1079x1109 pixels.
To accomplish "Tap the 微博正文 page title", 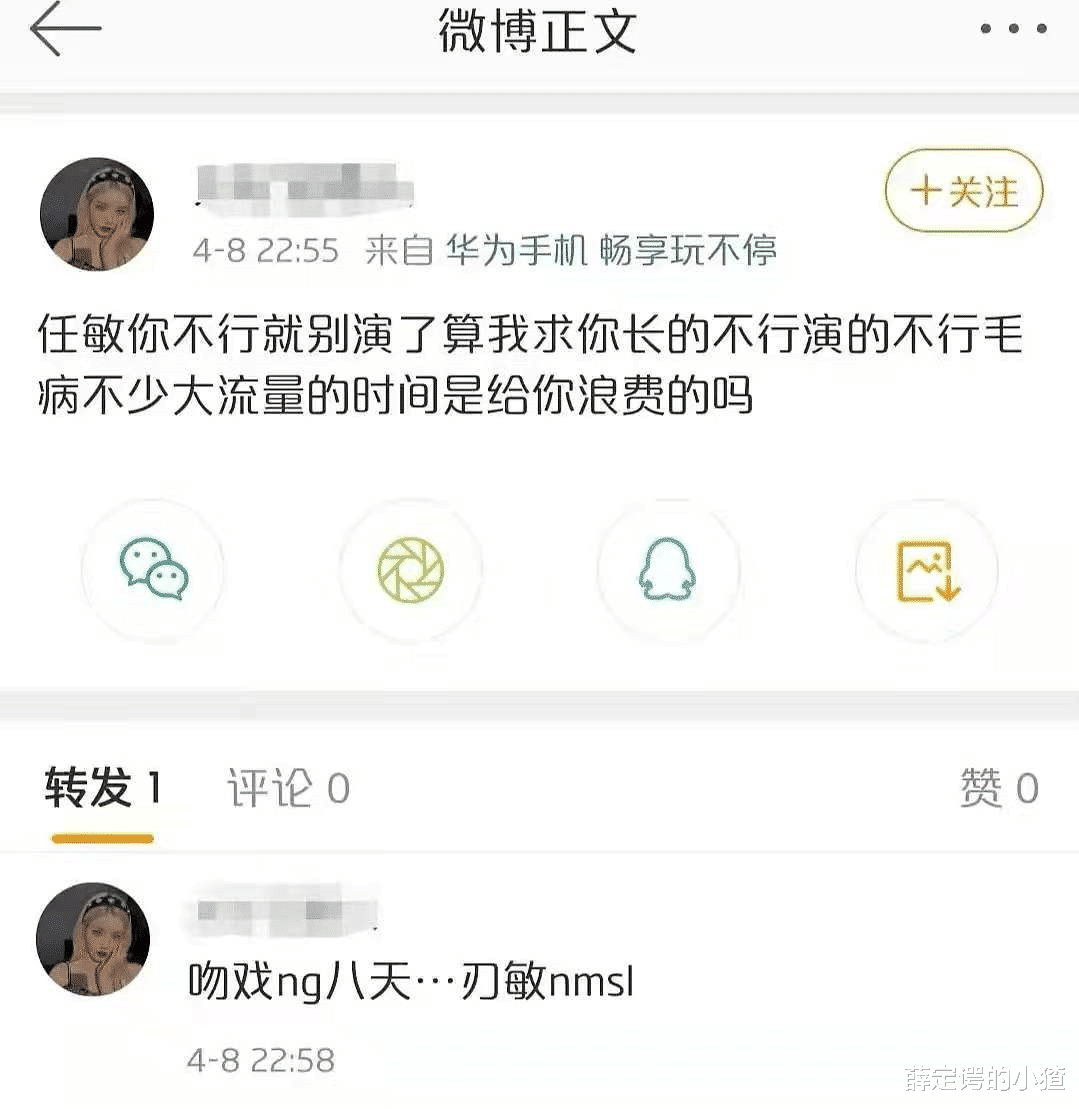I will (539, 30).
